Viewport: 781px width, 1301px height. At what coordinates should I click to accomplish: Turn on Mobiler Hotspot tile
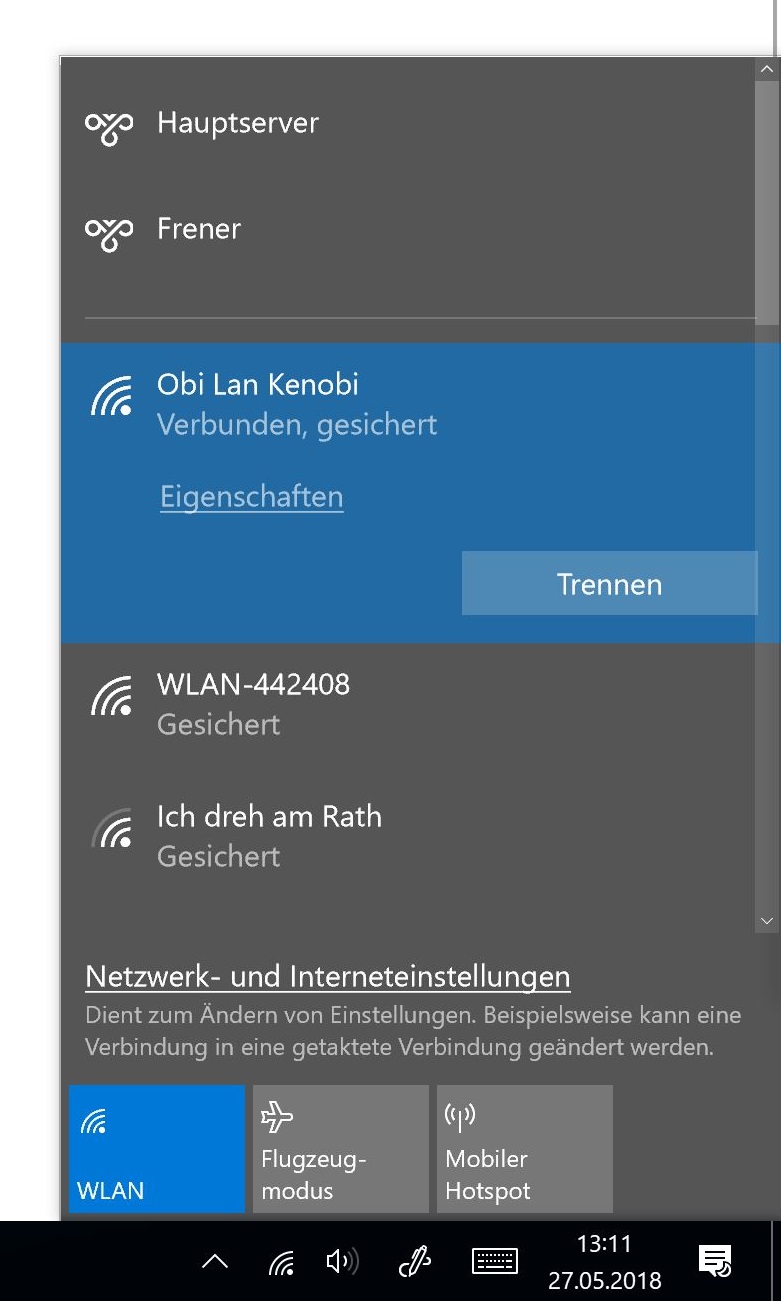click(x=524, y=1149)
